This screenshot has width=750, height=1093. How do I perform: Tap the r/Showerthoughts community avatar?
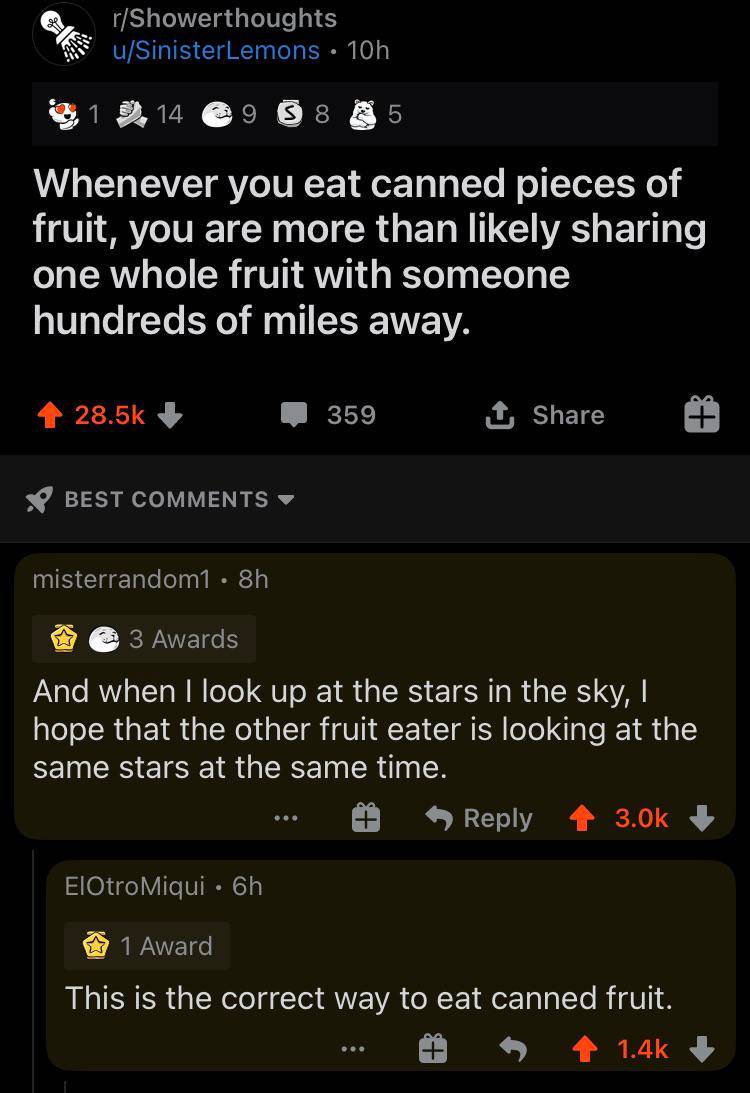pyautogui.click(x=63, y=32)
